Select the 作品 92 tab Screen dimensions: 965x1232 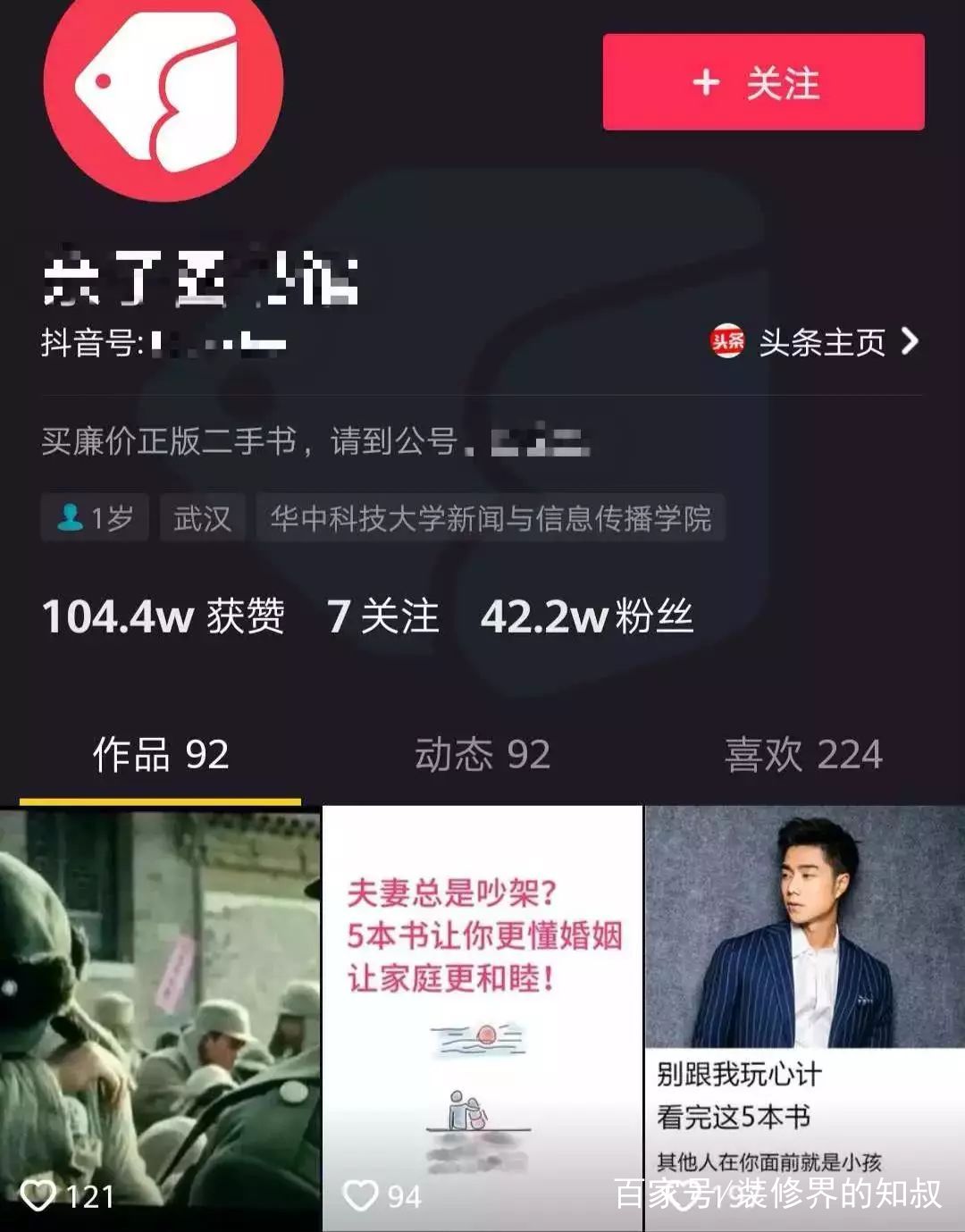coord(159,755)
